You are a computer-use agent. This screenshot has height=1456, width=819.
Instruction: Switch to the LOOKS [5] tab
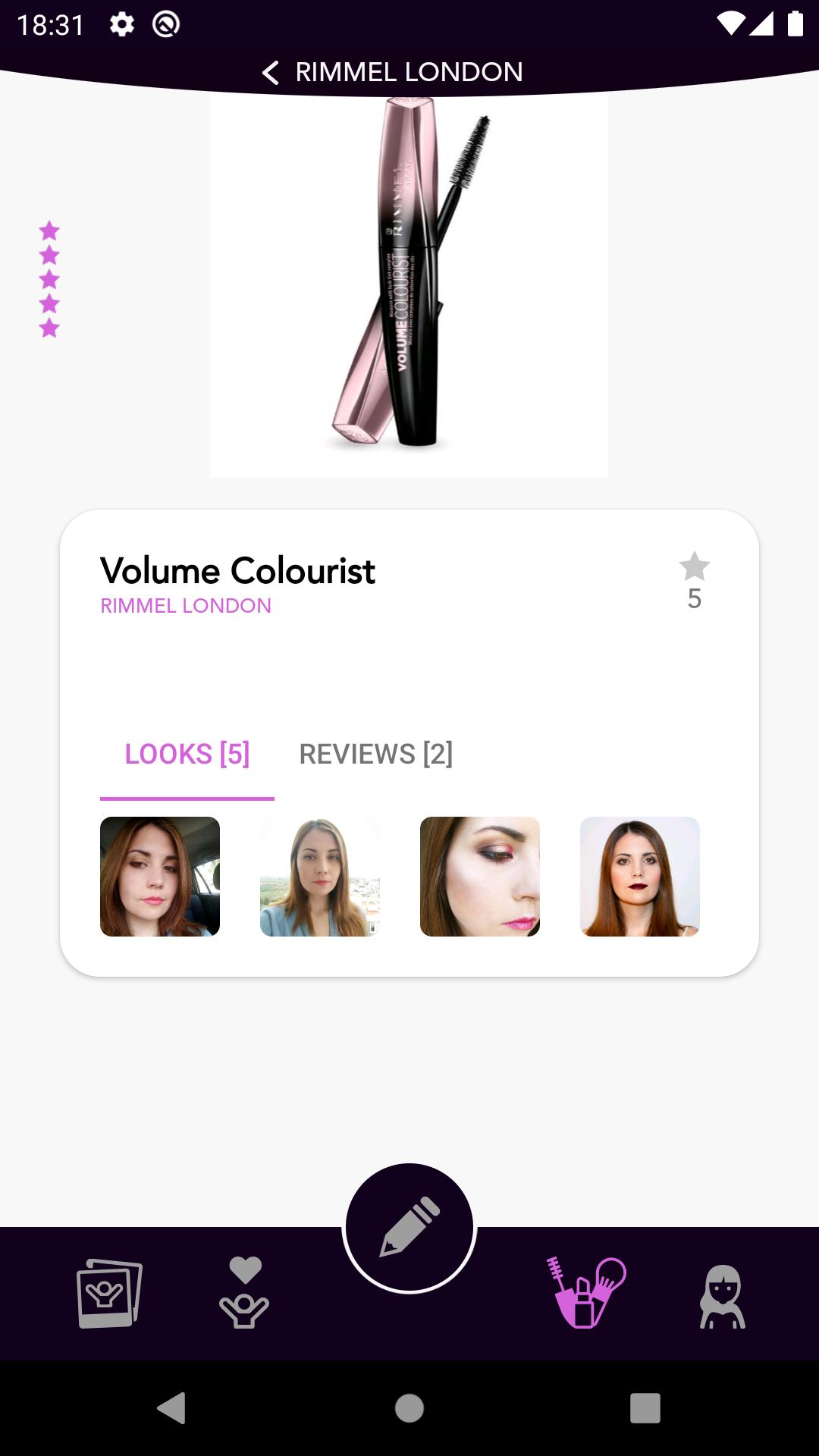[187, 755]
